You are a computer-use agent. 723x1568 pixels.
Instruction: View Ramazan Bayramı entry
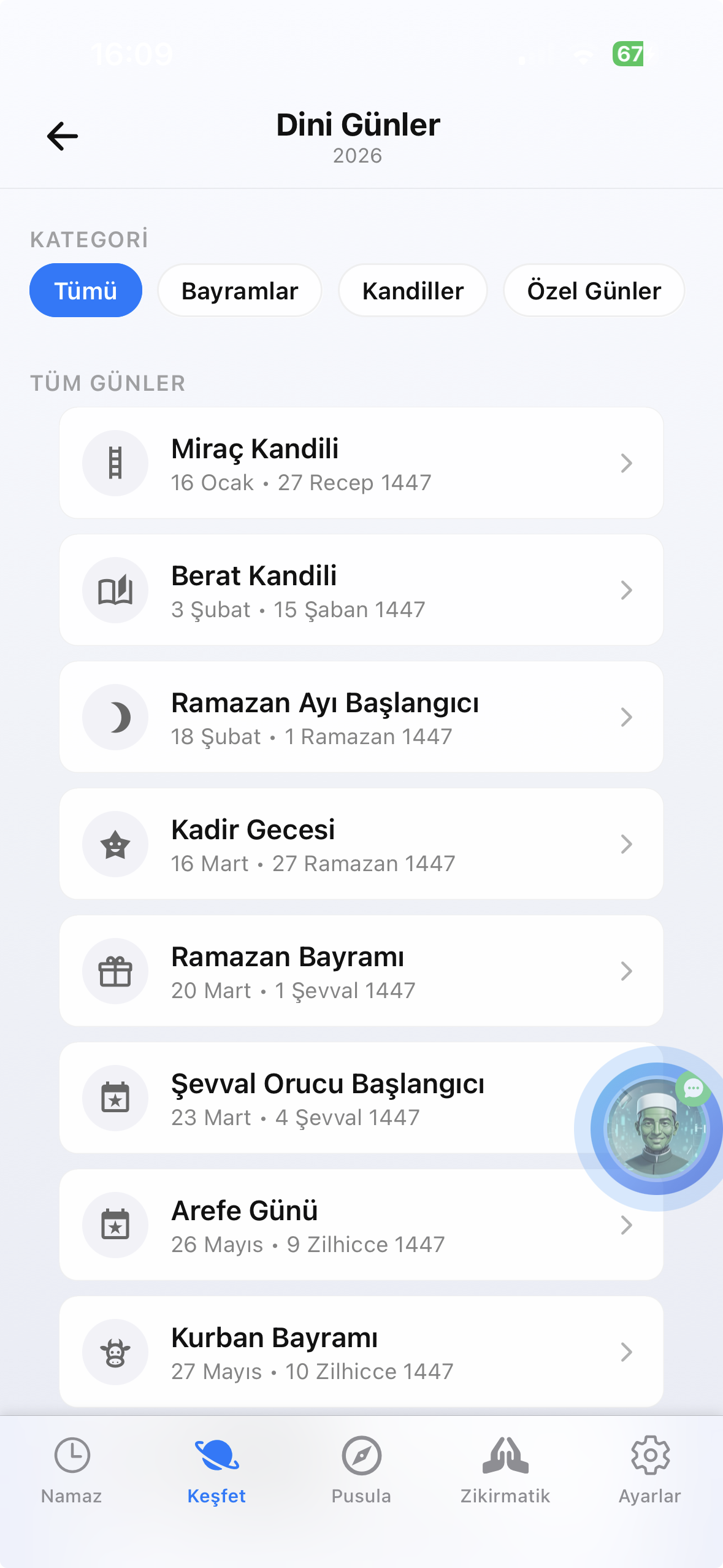[361, 971]
